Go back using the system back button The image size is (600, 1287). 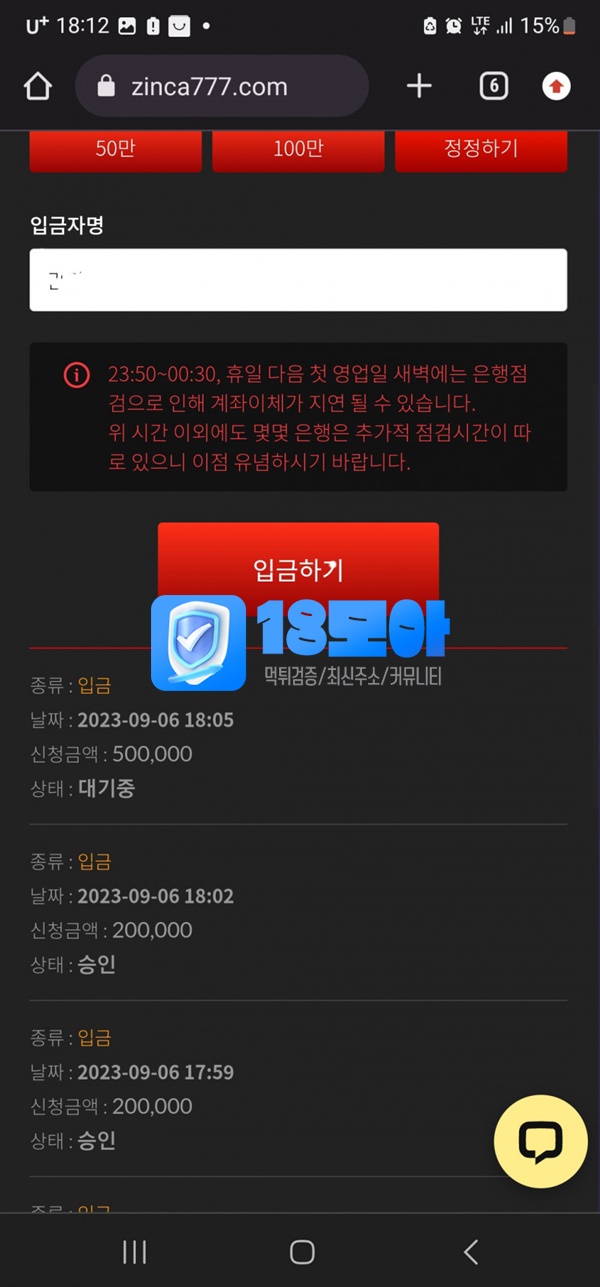471,1251
